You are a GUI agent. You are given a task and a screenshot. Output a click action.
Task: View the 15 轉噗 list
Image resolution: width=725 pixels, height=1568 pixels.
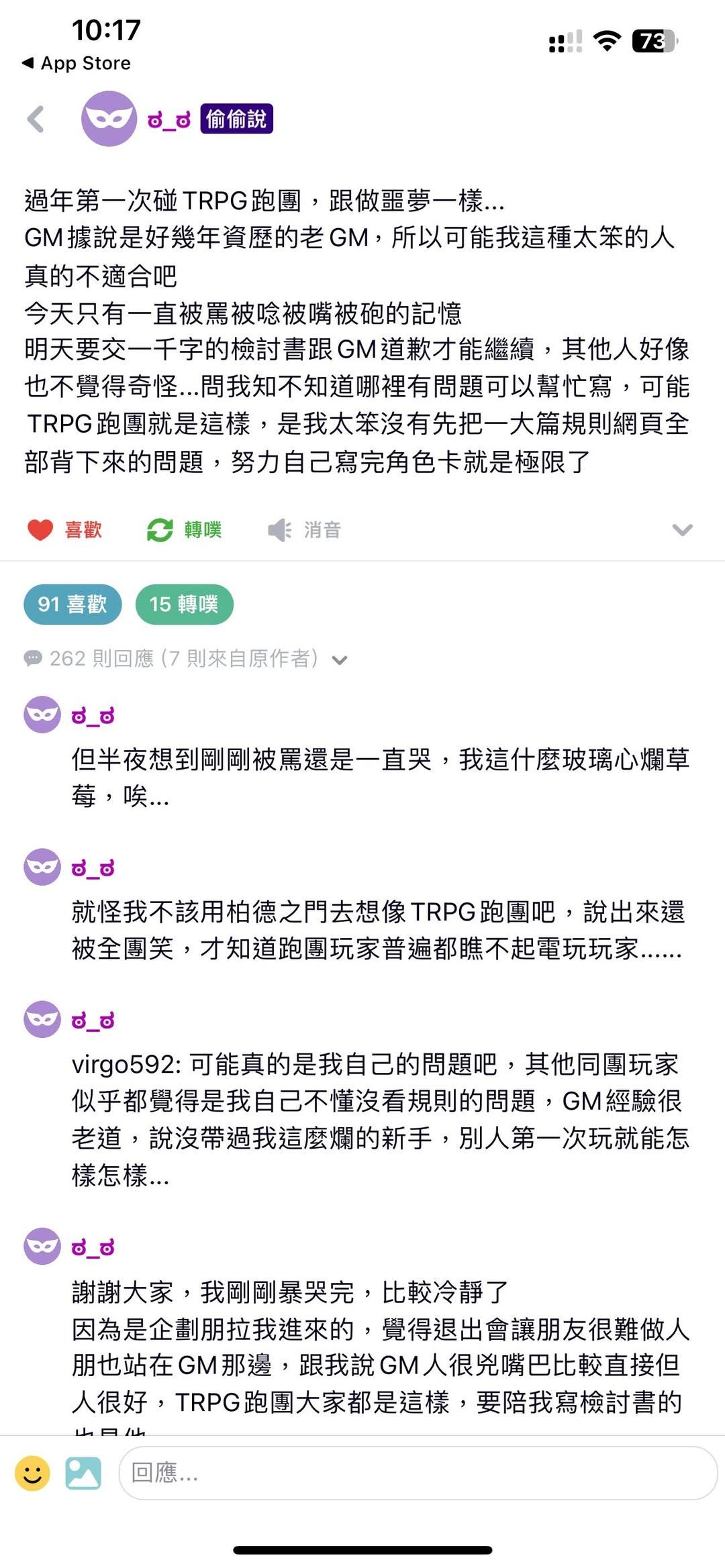(184, 605)
